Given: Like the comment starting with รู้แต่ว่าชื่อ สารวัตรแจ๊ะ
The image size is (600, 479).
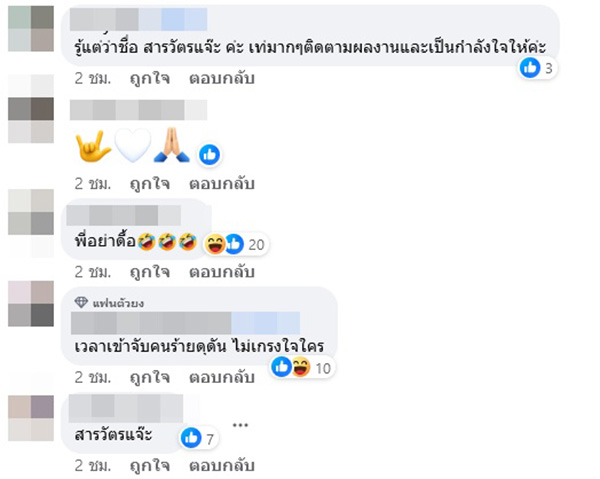Looking at the screenshot, I should pos(149,77).
